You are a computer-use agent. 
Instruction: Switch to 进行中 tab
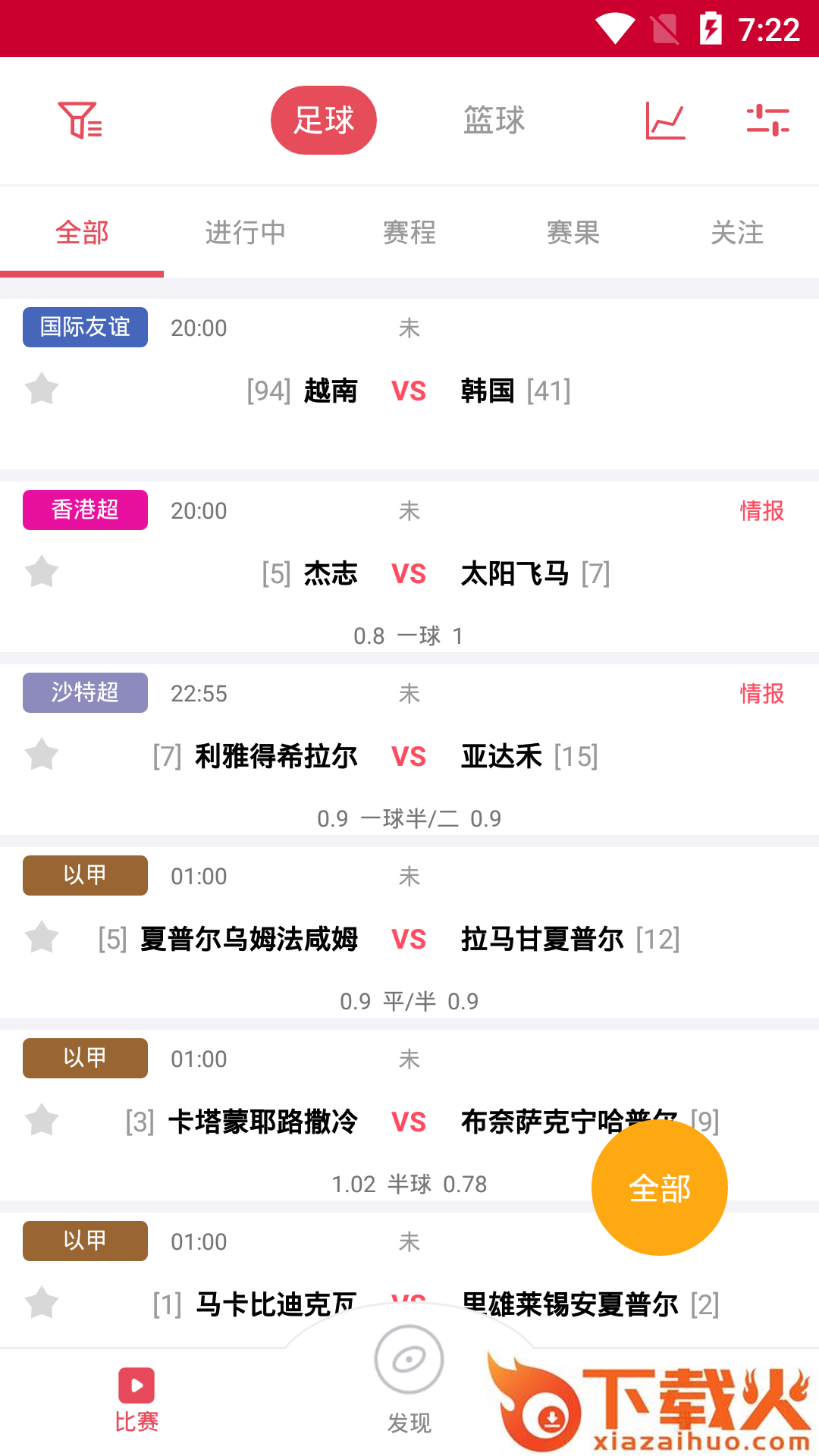point(246,232)
